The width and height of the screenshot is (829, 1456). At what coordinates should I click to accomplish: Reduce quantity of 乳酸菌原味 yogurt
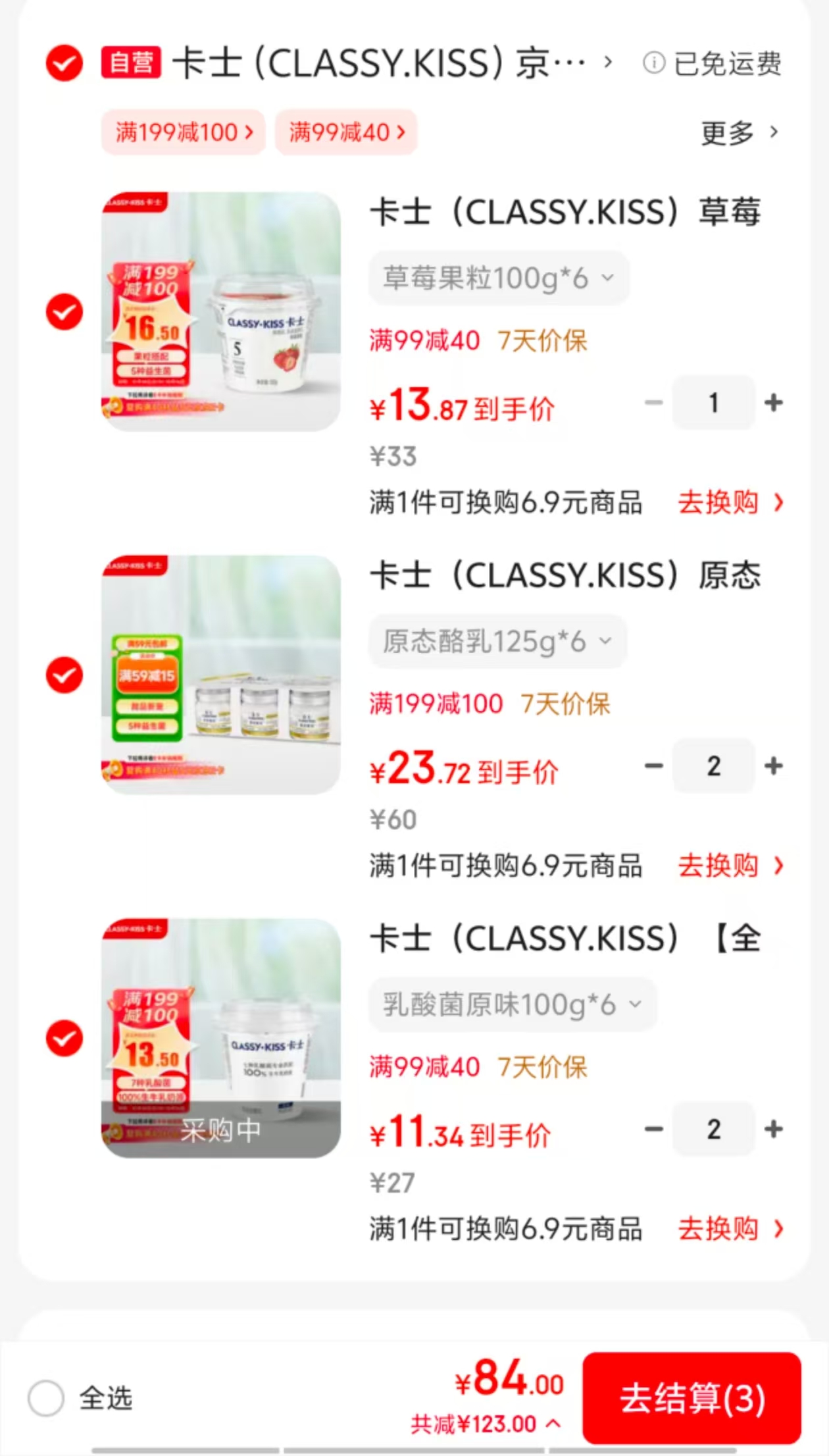653,1129
